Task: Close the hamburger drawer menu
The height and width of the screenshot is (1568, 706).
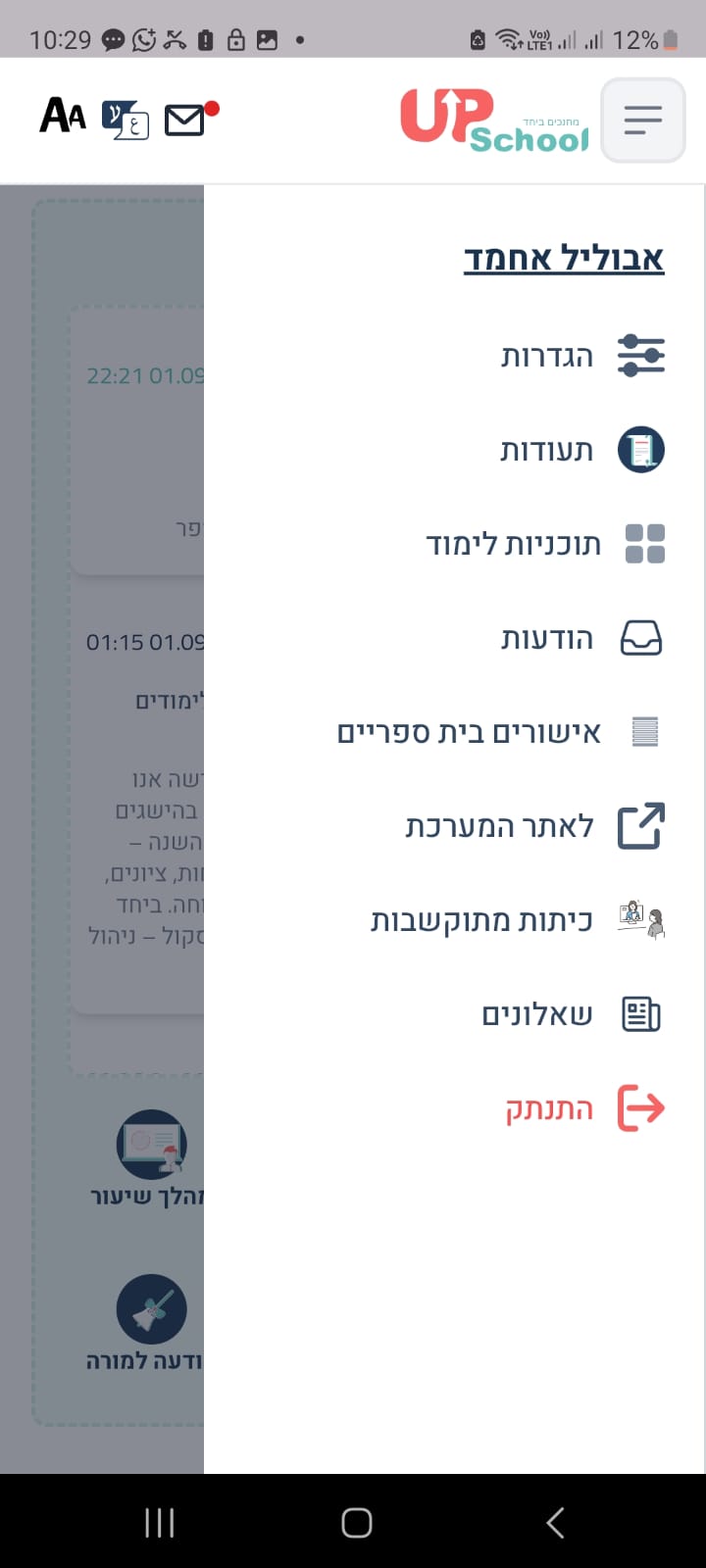Action: 642,121
